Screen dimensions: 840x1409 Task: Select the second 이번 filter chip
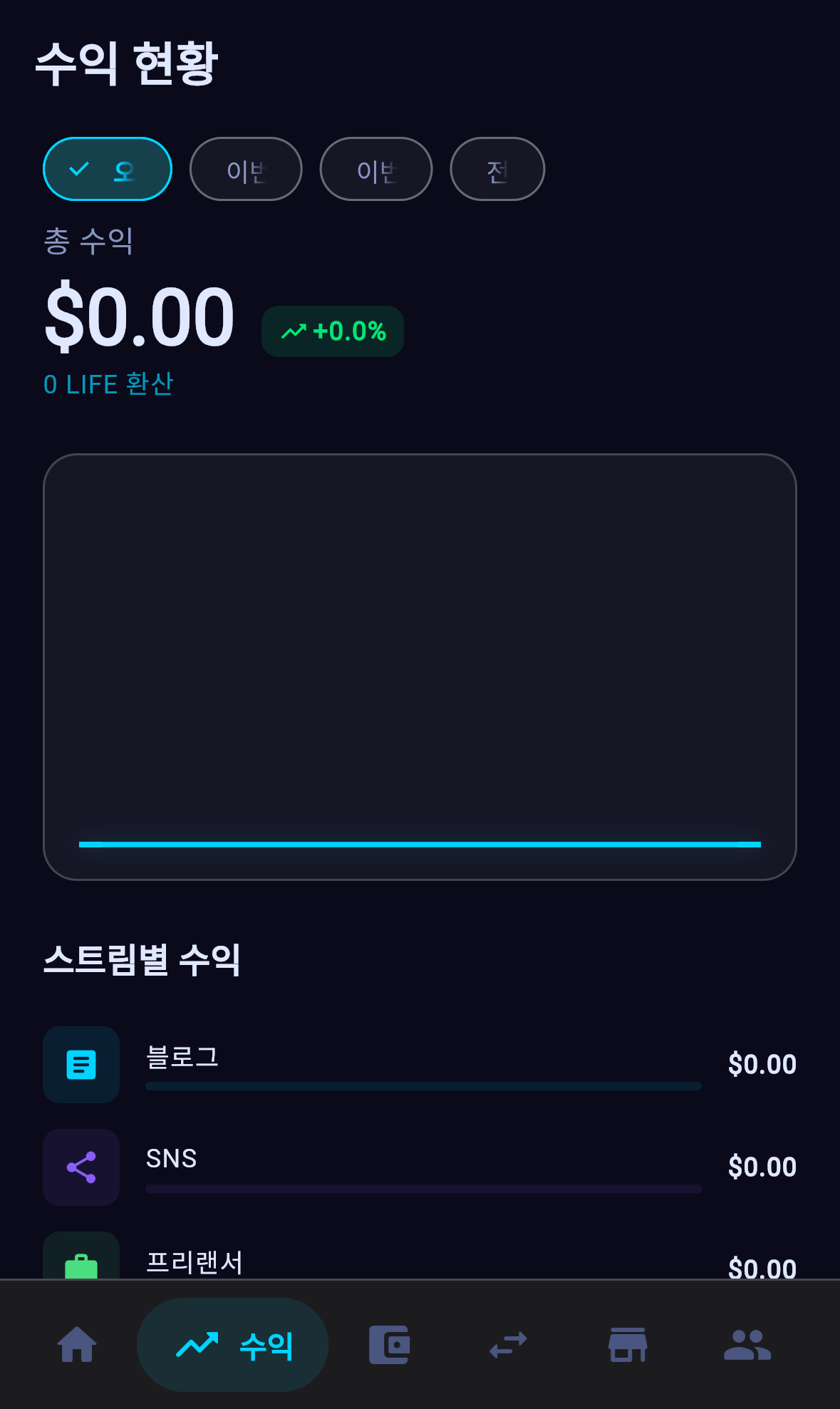click(375, 169)
